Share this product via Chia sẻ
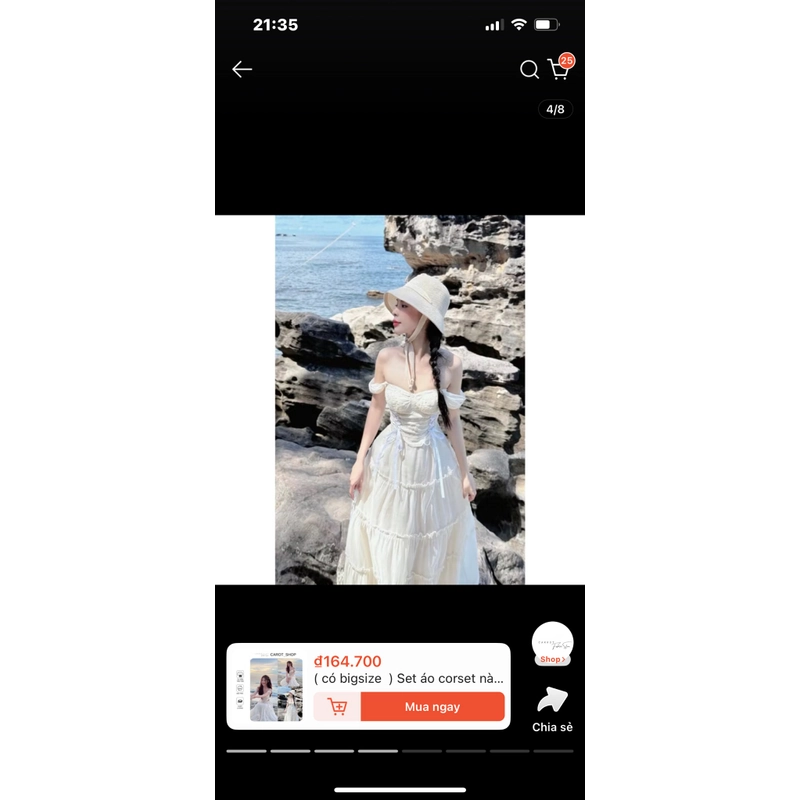 (x=552, y=708)
